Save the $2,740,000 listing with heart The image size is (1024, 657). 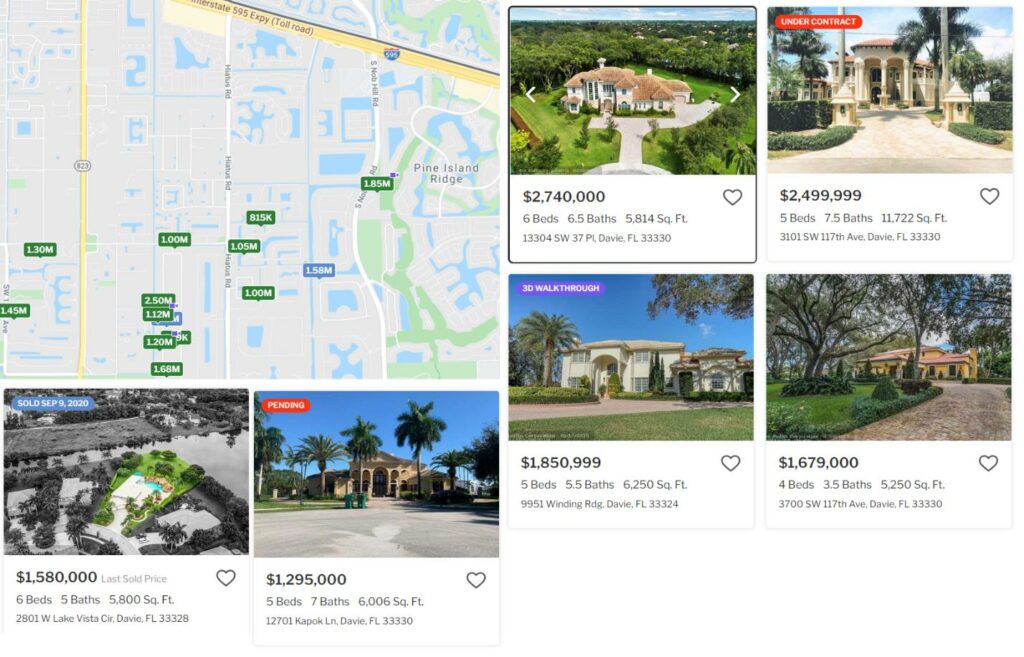732,197
